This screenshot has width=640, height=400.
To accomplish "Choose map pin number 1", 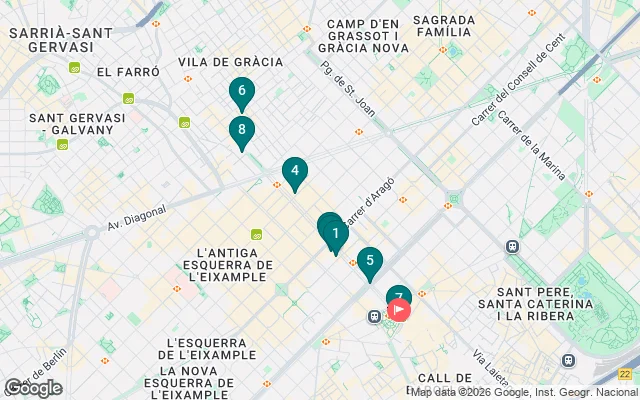I will pos(335,236).
